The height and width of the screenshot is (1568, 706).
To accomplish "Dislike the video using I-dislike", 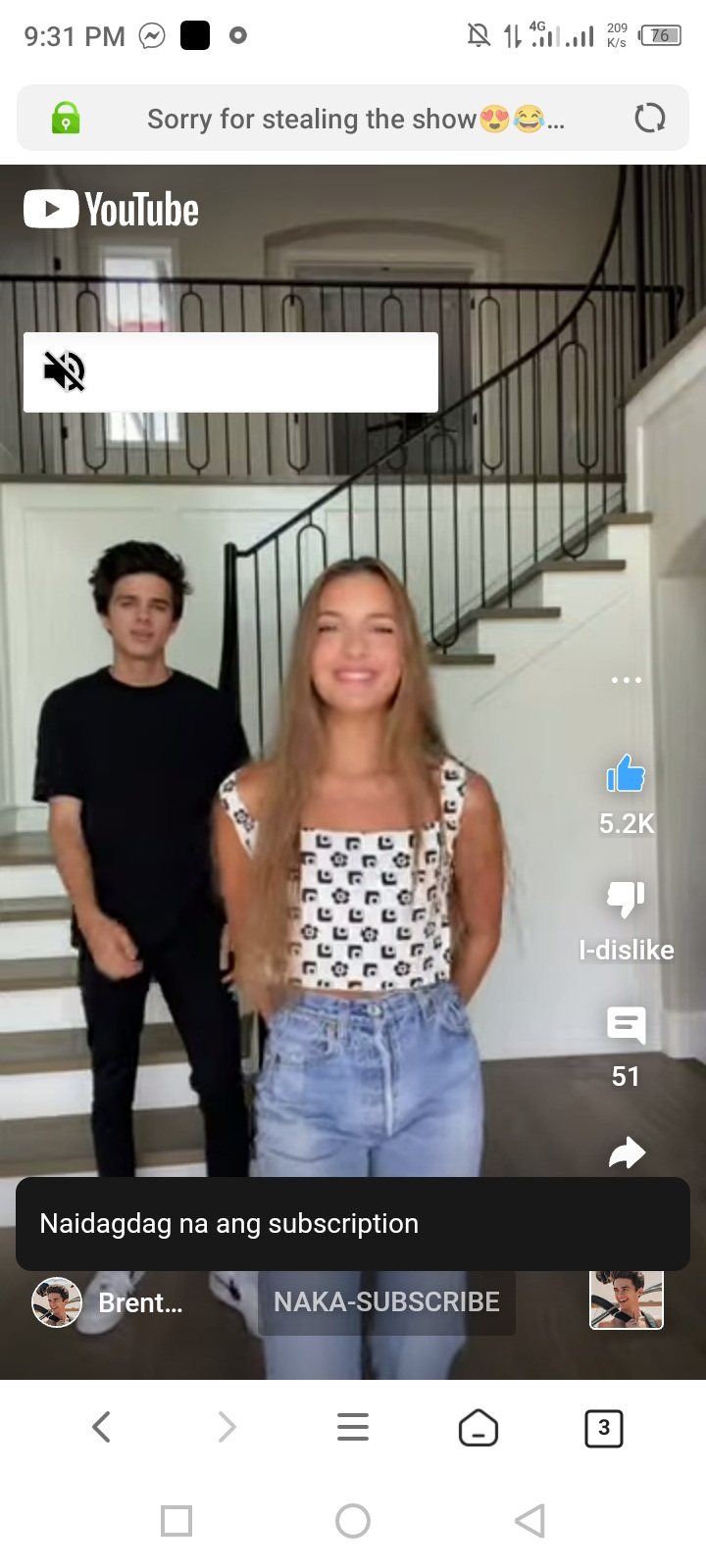I will (626, 898).
